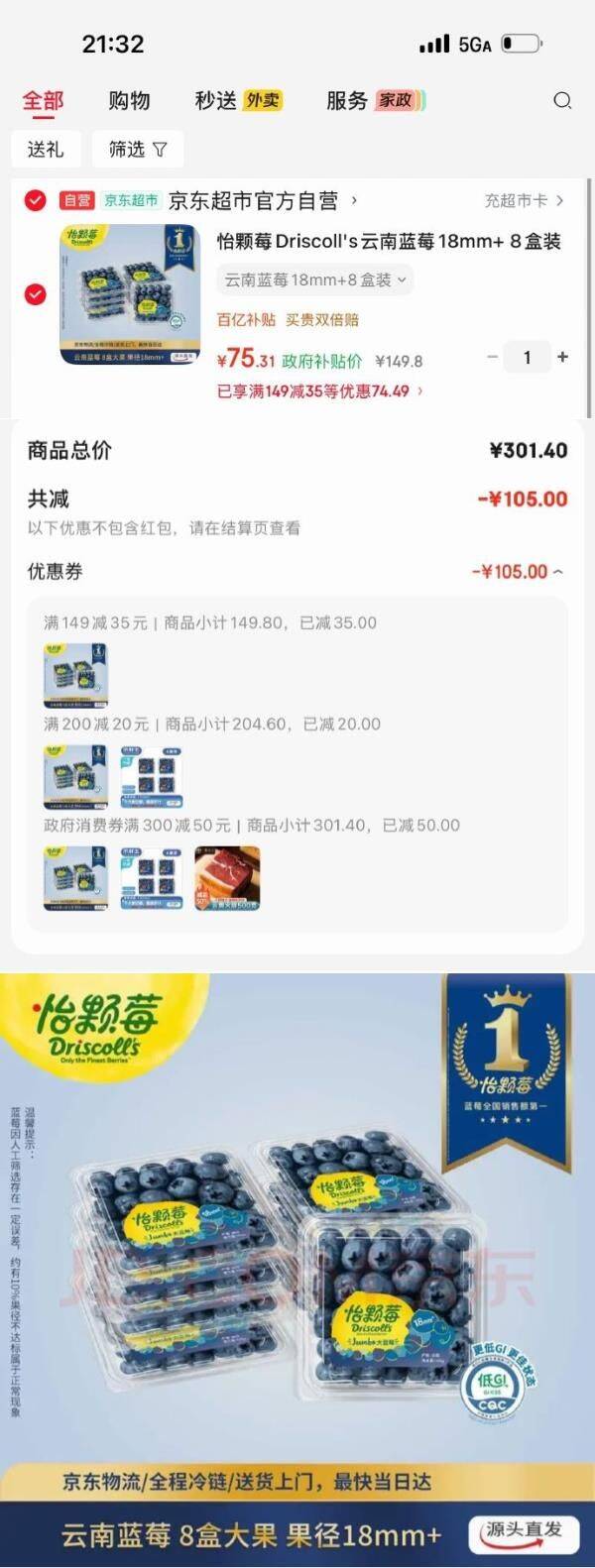This screenshot has height=1568, width=595.
Task: Collapse the 优惠券 -¥105.00 section
Action: (x=517, y=572)
